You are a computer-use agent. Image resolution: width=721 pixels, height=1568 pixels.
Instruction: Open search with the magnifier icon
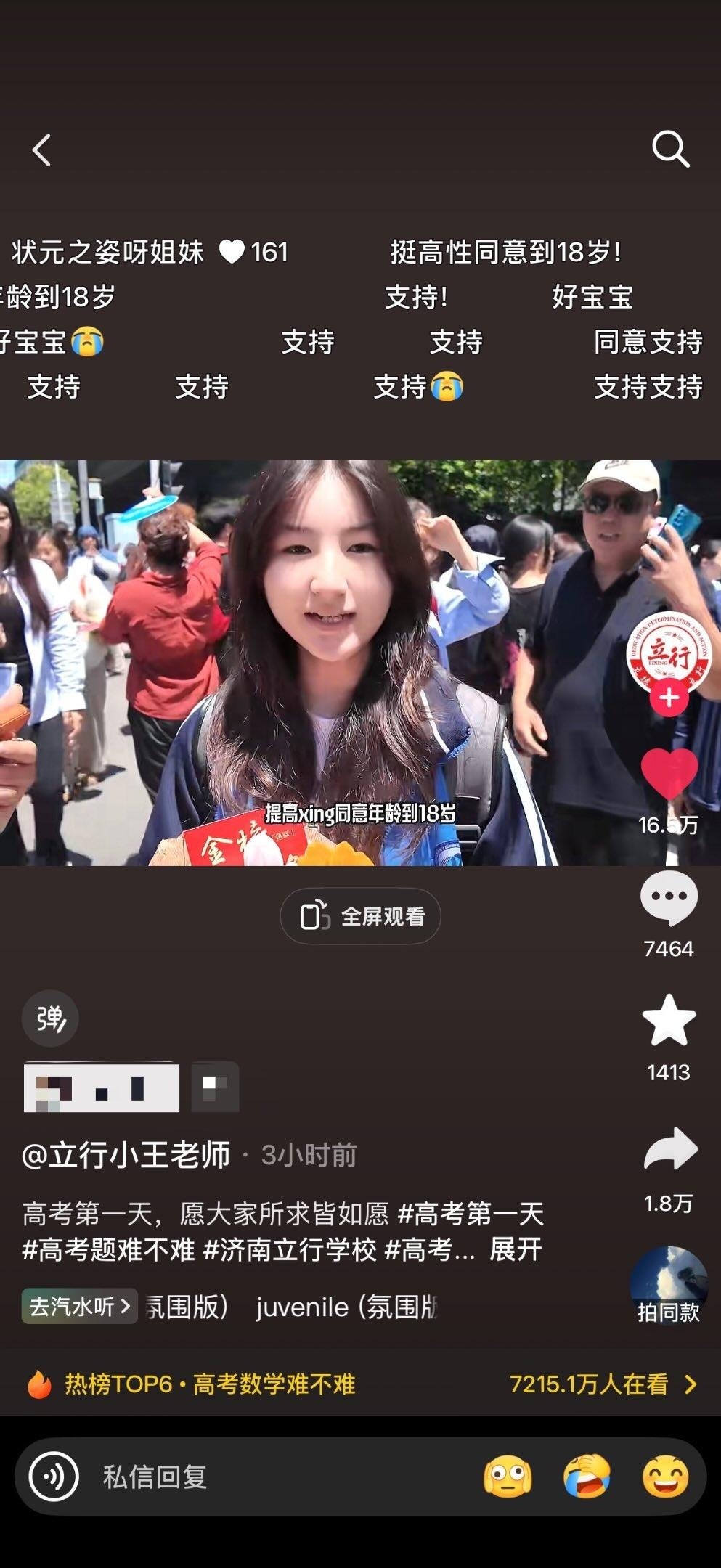coord(670,150)
